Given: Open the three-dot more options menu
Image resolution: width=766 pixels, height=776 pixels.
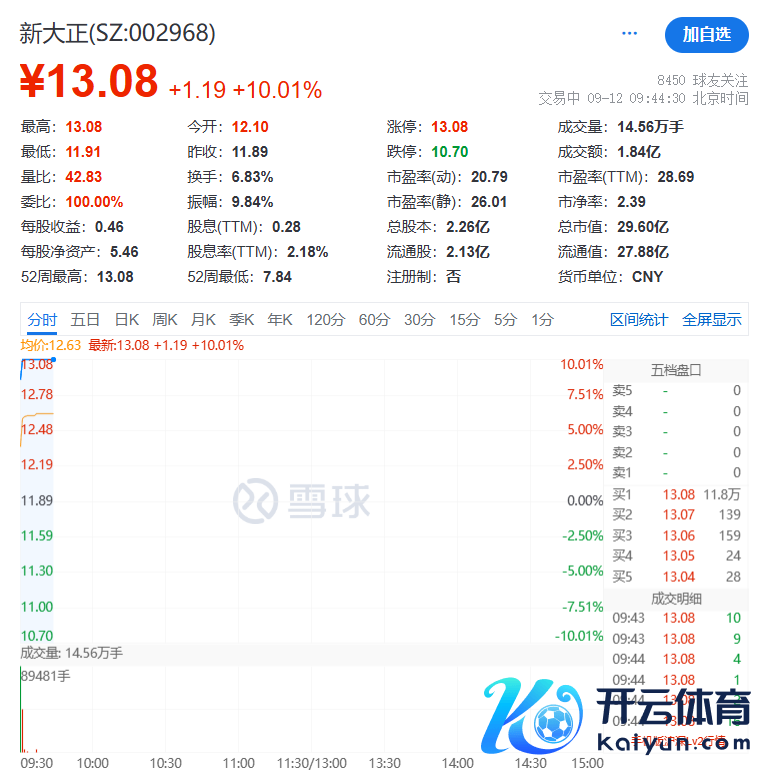Looking at the screenshot, I should 629,34.
